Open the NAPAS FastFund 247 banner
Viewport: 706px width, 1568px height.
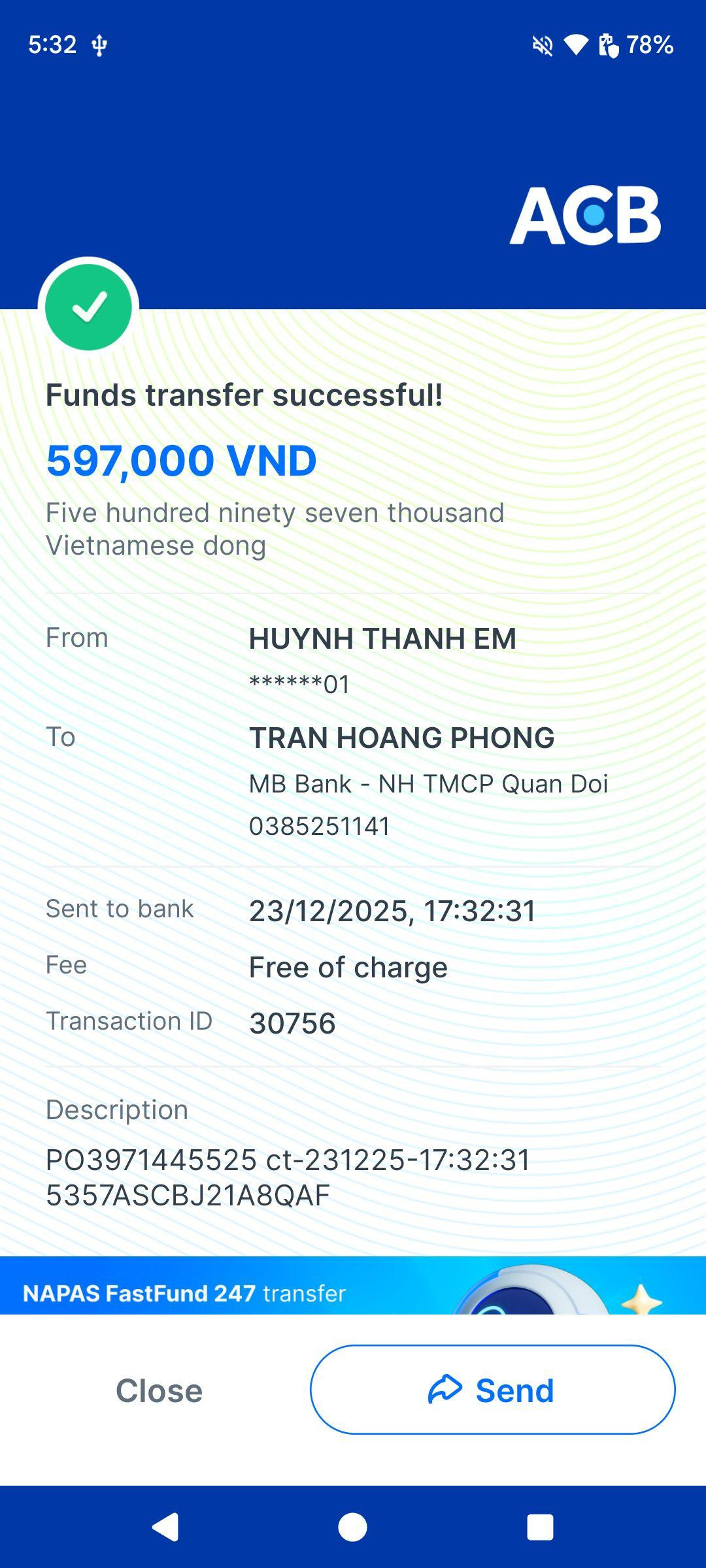(353, 1285)
